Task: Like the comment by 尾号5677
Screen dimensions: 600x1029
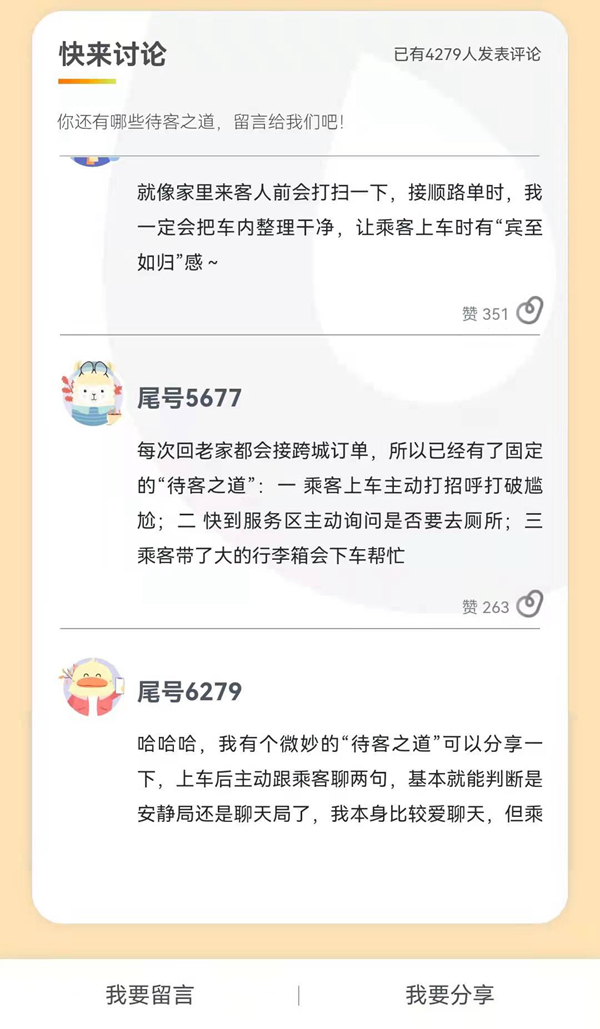Action: (x=529, y=605)
